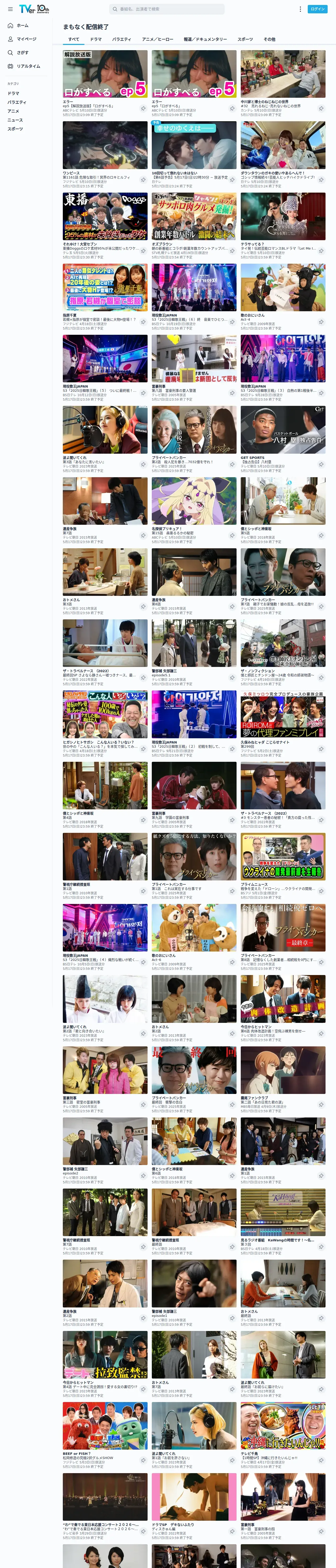Switch to the スポーツ tab
Image resolution: width=336 pixels, height=1568 pixels.
[245, 39]
